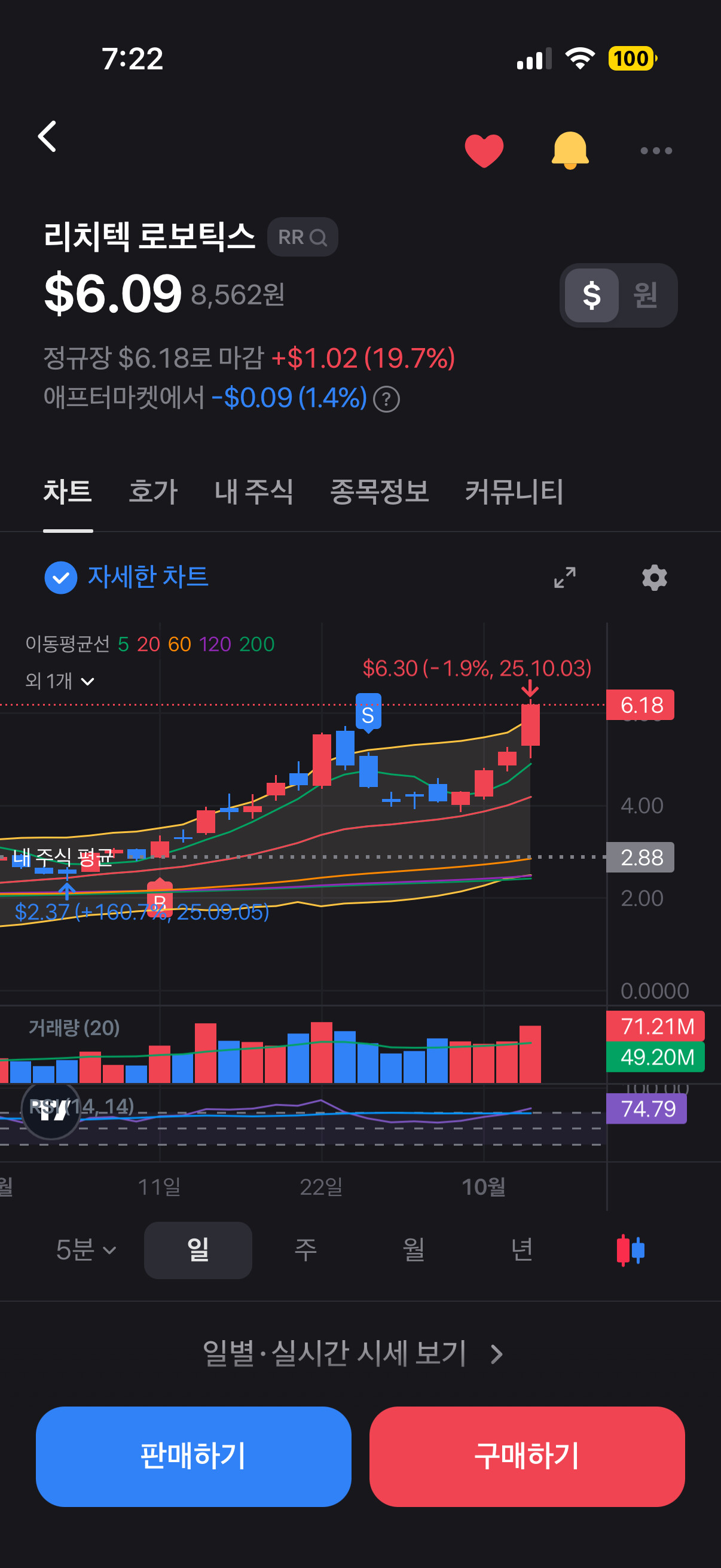This screenshot has height=1568, width=721.
Task: Open chart settings gear
Action: pyautogui.click(x=655, y=577)
